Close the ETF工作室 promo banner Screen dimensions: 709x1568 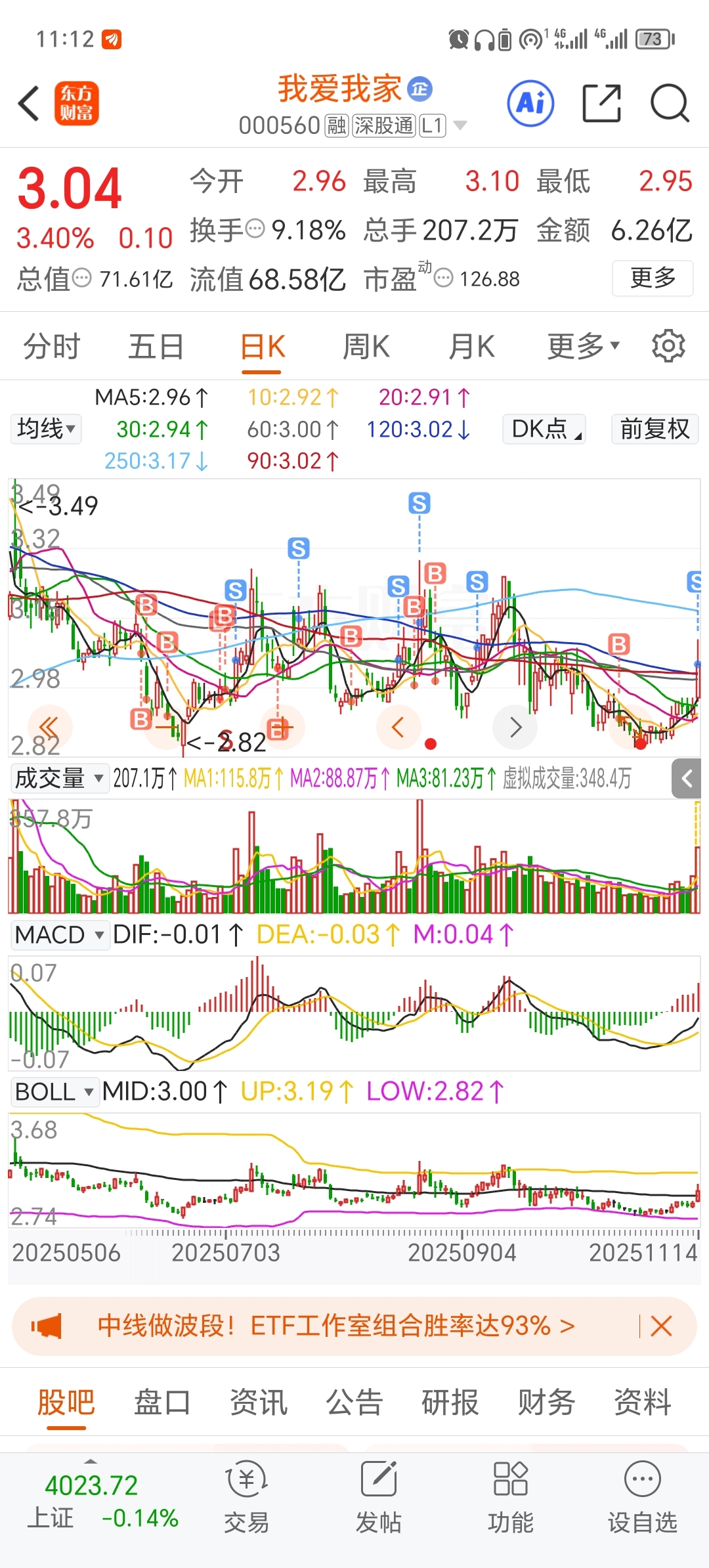[x=661, y=1326]
